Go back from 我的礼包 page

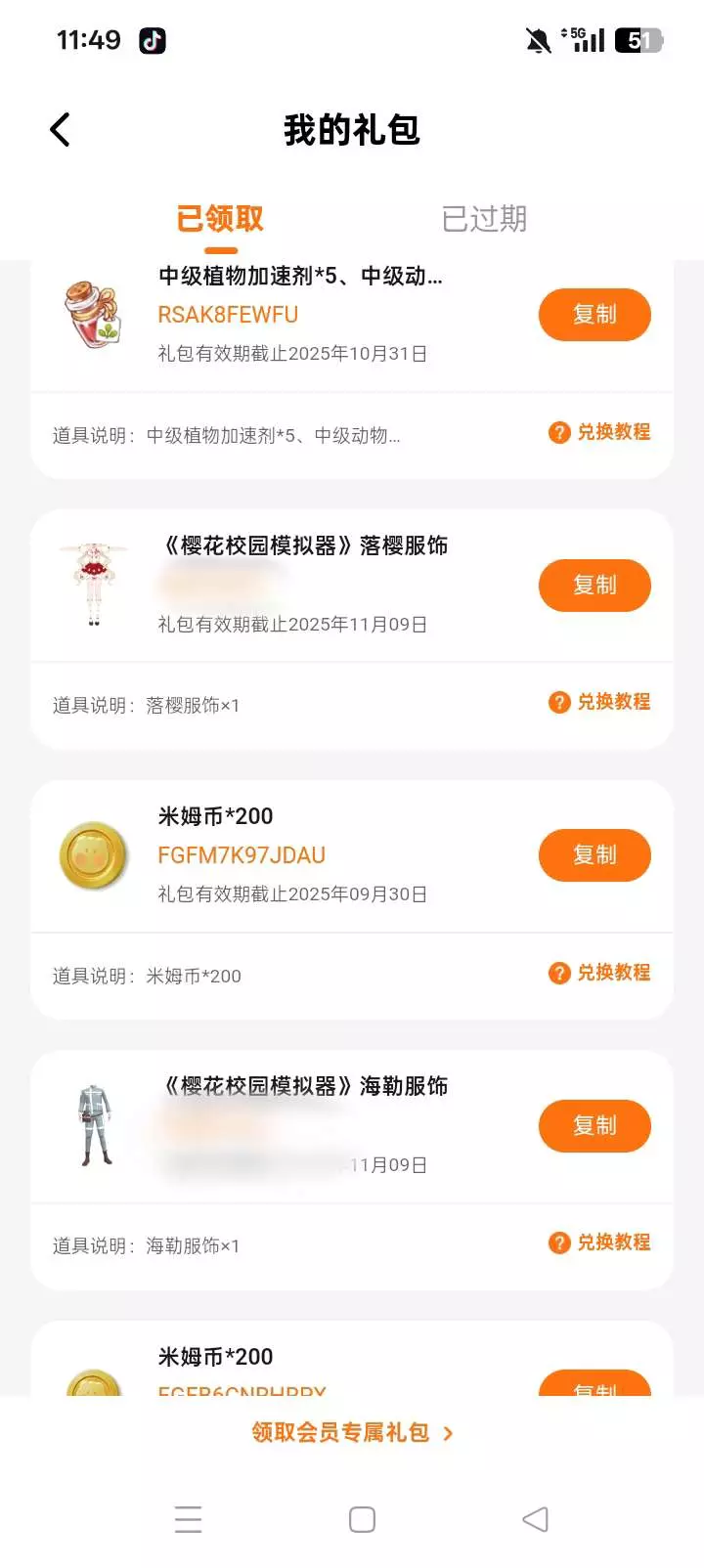(x=61, y=129)
